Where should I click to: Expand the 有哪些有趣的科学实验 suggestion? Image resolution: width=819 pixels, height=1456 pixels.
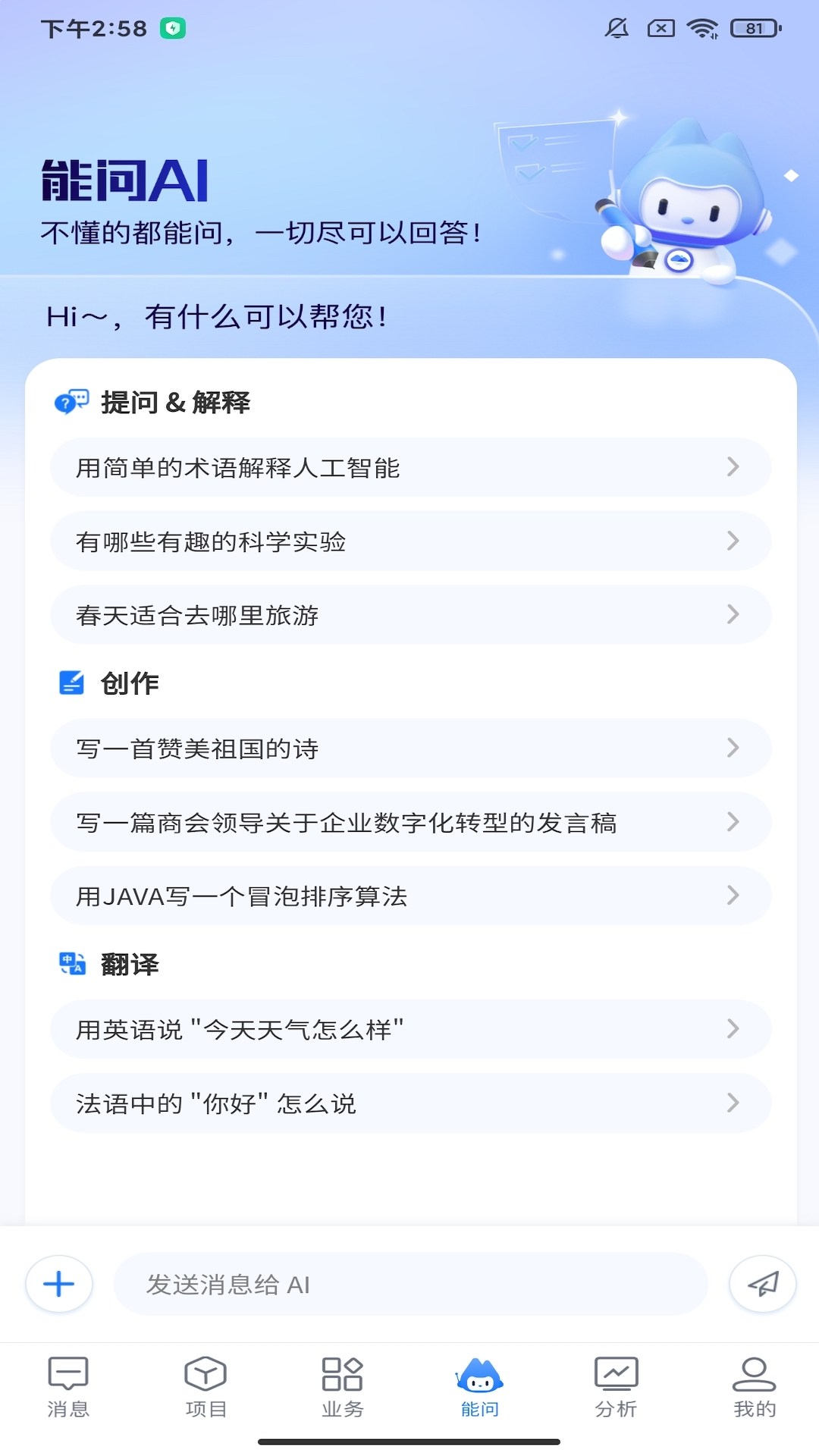[x=409, y=541]
